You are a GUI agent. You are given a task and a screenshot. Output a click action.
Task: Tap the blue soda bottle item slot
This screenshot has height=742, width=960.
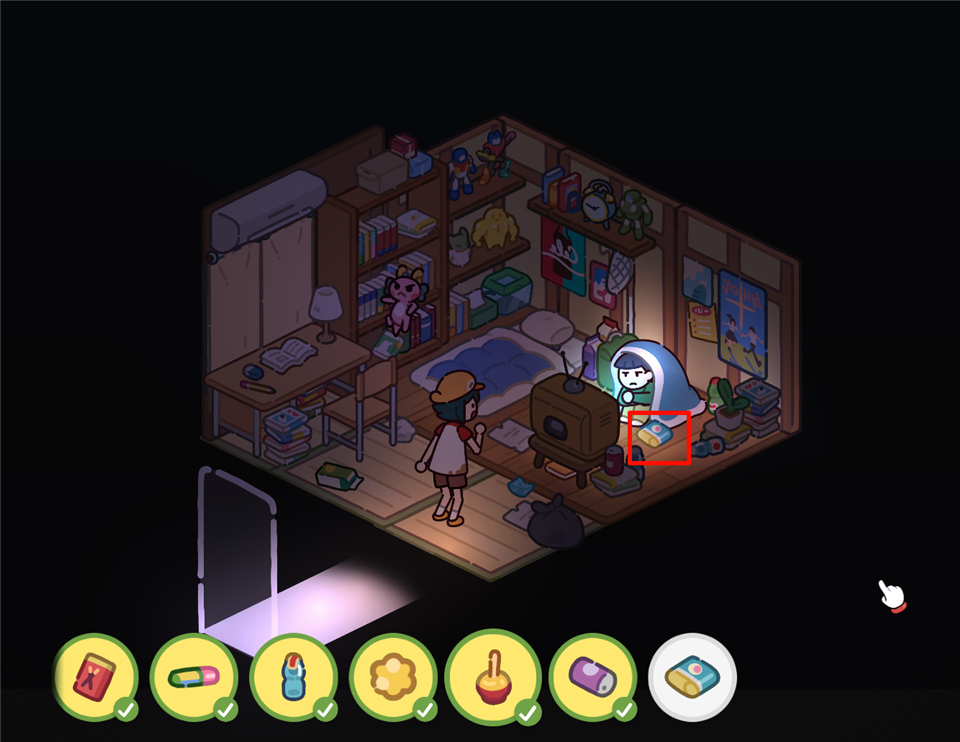292,677
